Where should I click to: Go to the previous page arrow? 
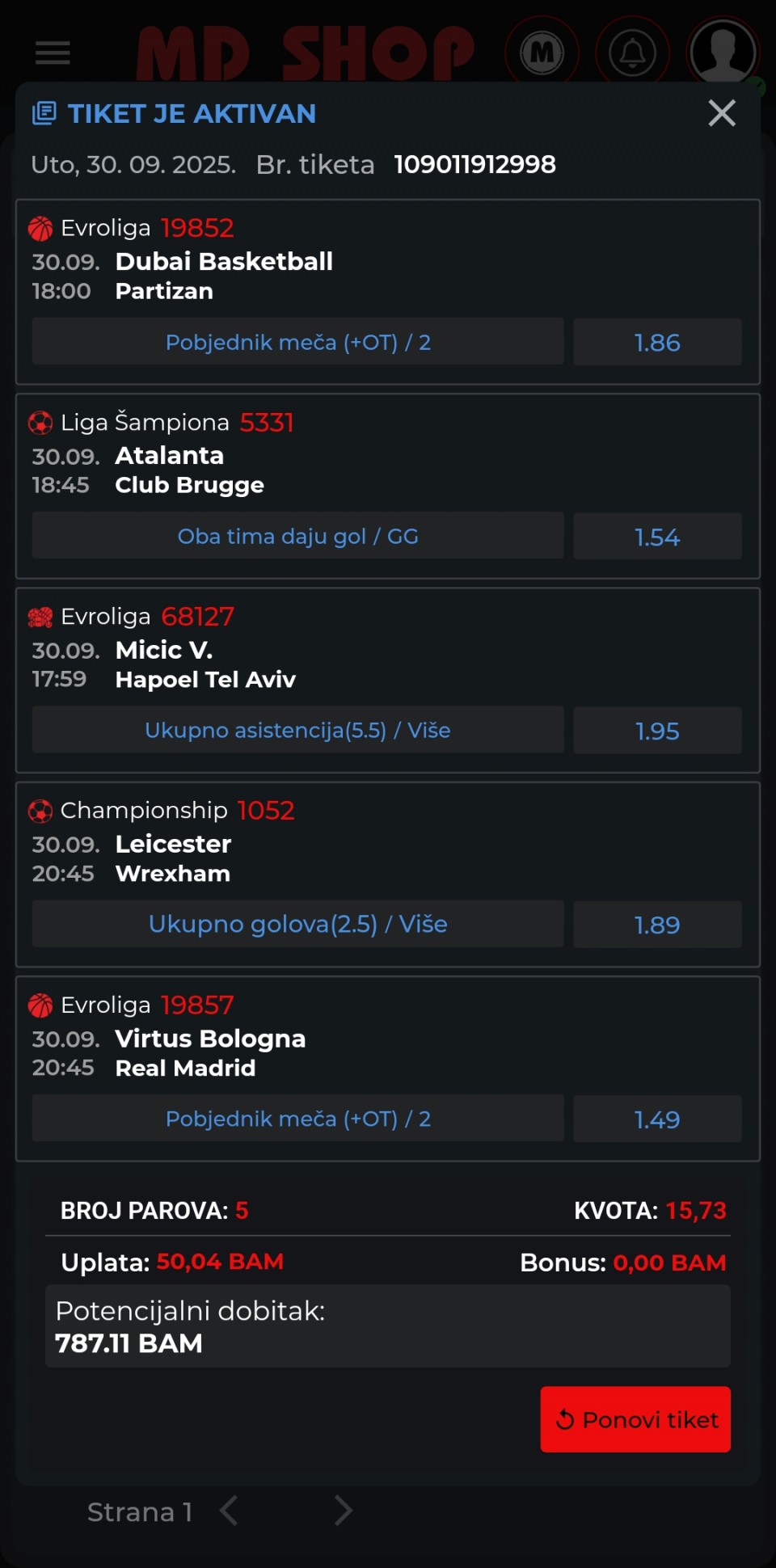pyautogui.click(x=230, y=1510)
